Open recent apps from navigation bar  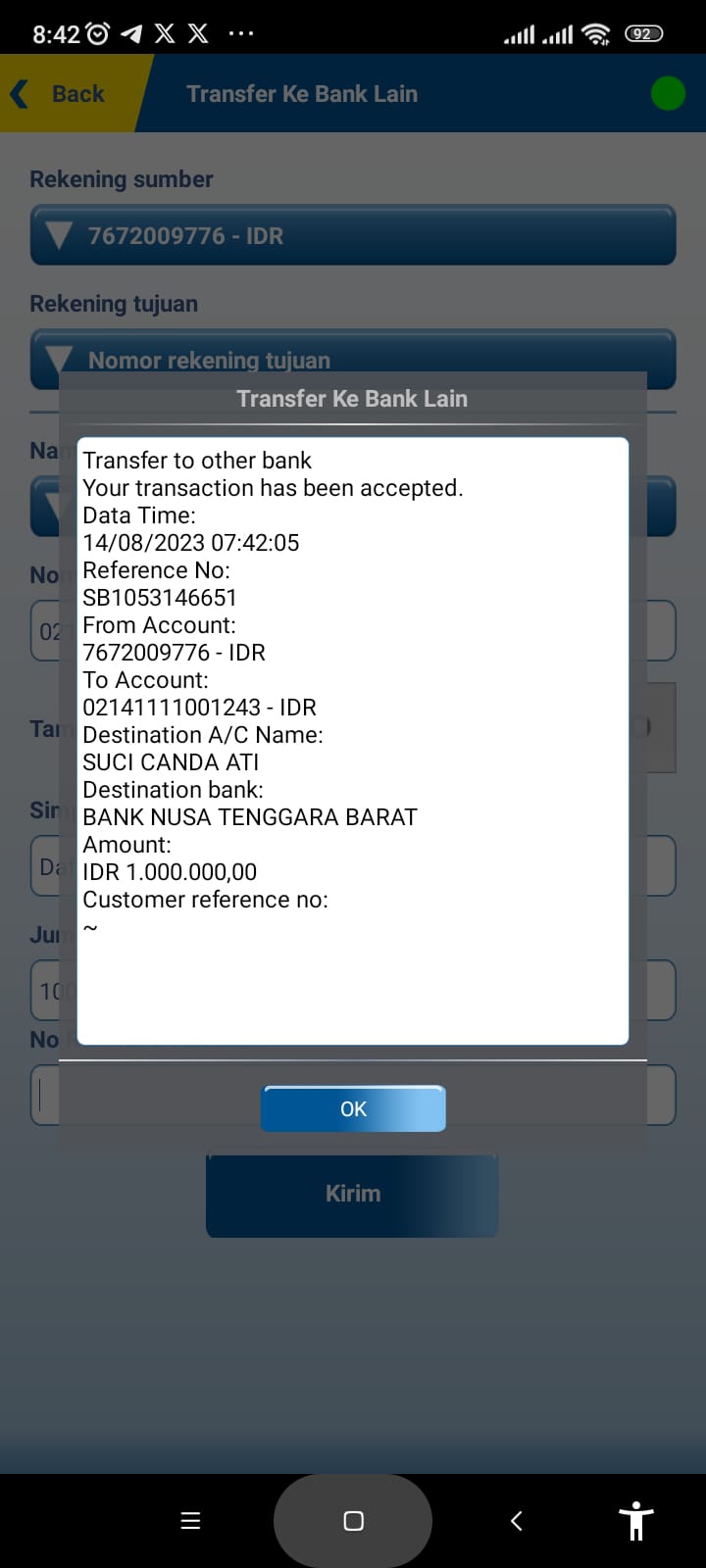click(x=190, y=1521)
